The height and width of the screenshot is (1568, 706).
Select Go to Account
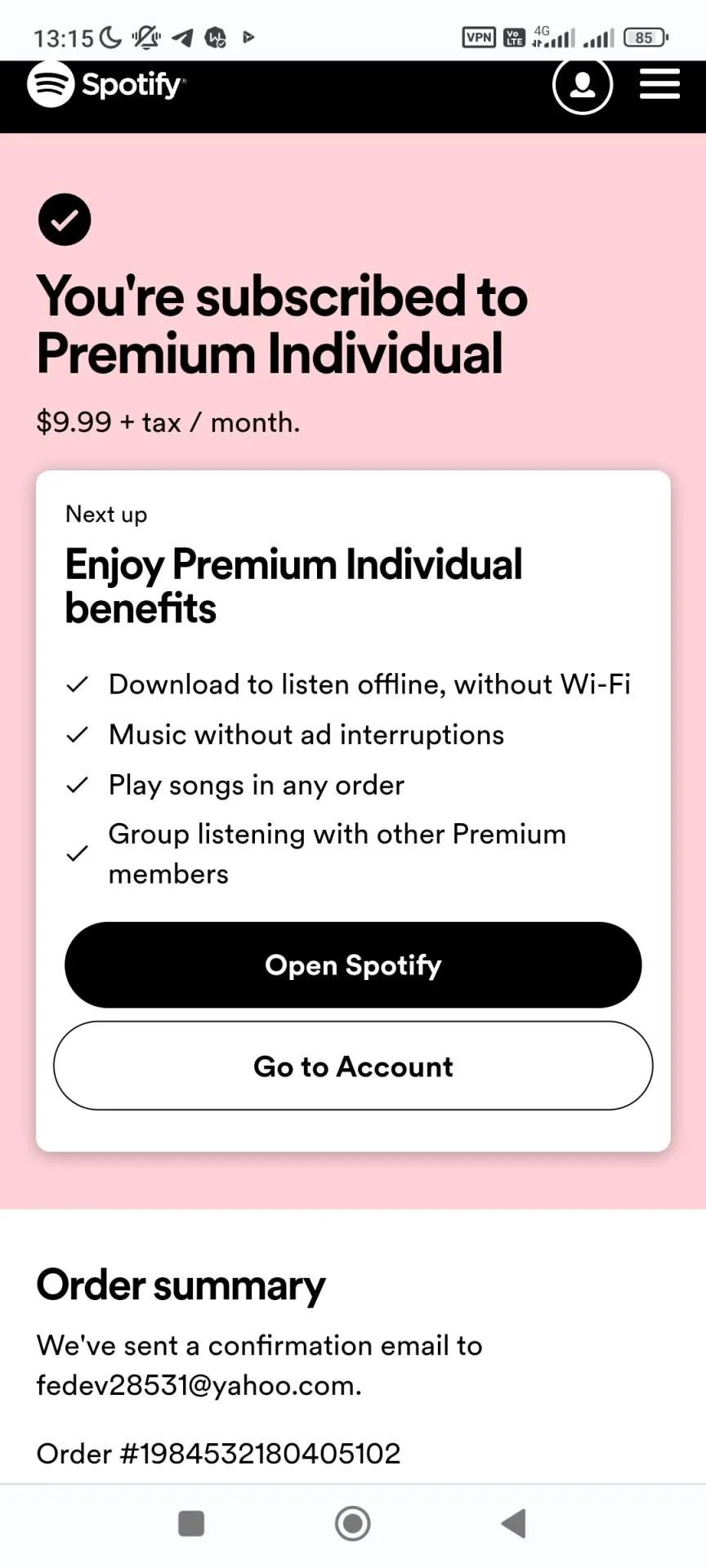pos(353,1066)
